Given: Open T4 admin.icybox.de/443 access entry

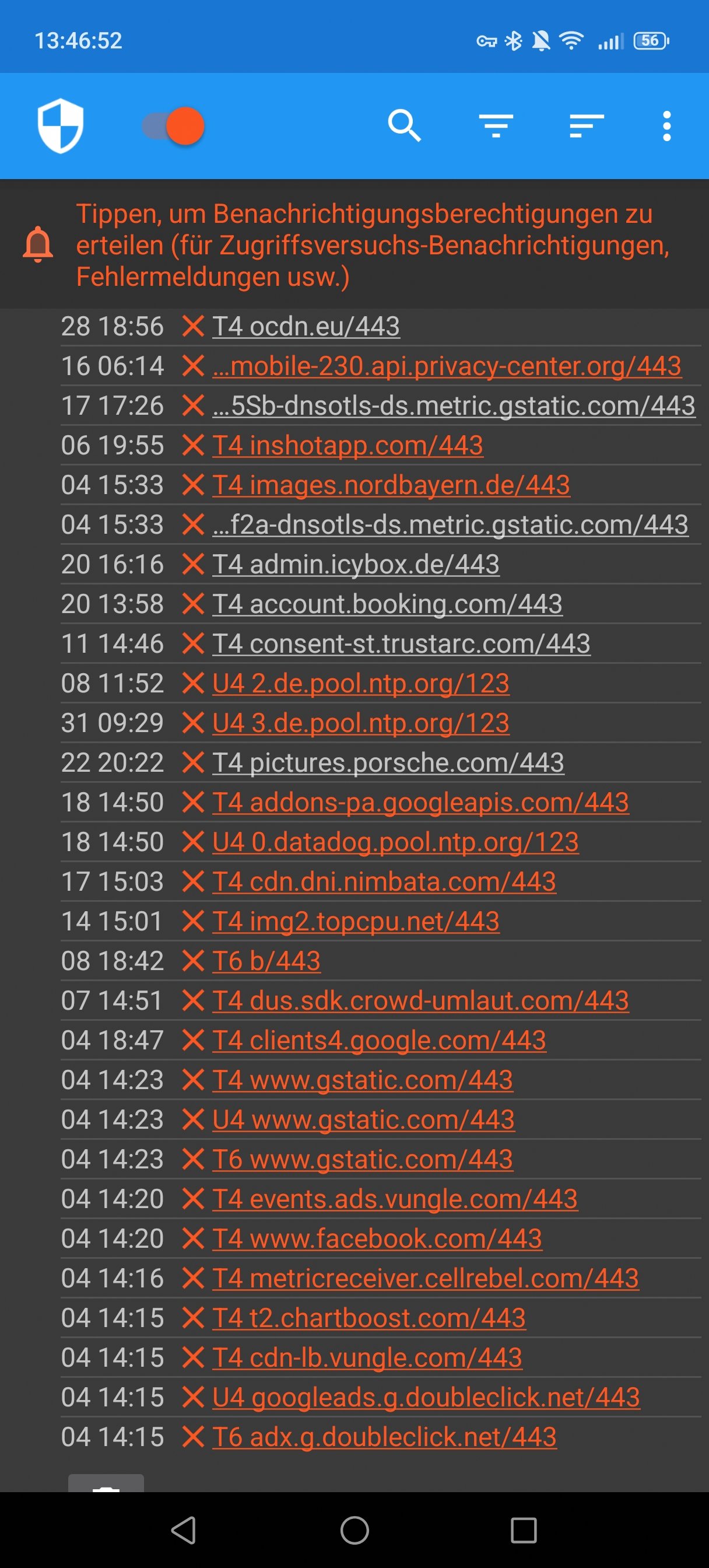Looking at the screenshot, I should pyautogui.click(x=356, y=564).
